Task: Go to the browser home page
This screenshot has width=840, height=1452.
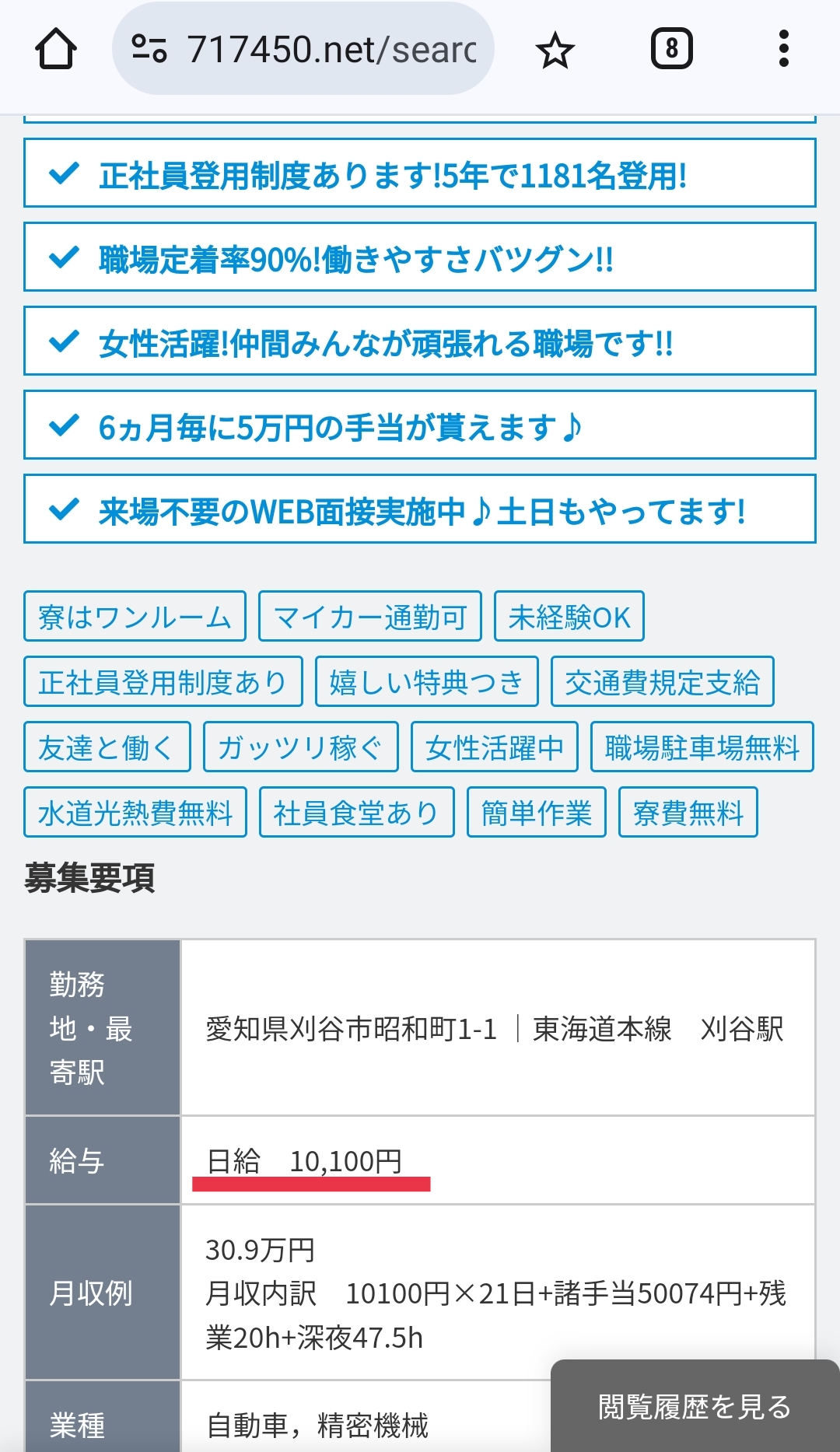Action: tap(56, 49)
